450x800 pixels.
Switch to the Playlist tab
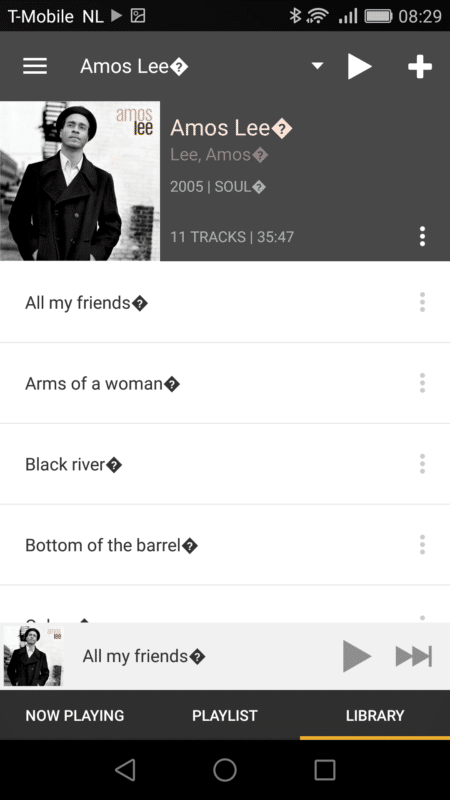point(225,715)
